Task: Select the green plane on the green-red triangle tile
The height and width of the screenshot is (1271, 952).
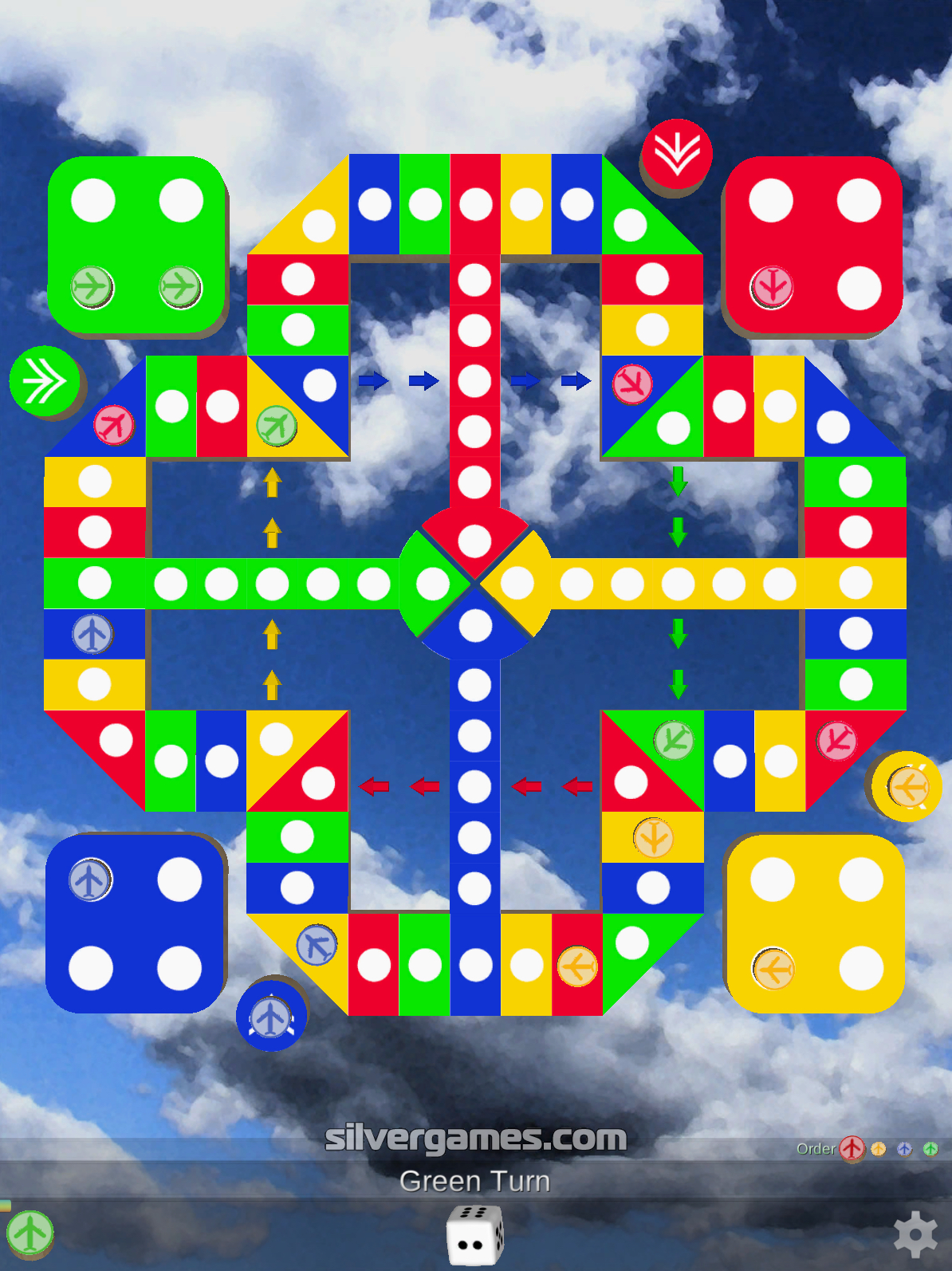Action: pos(673,739)
